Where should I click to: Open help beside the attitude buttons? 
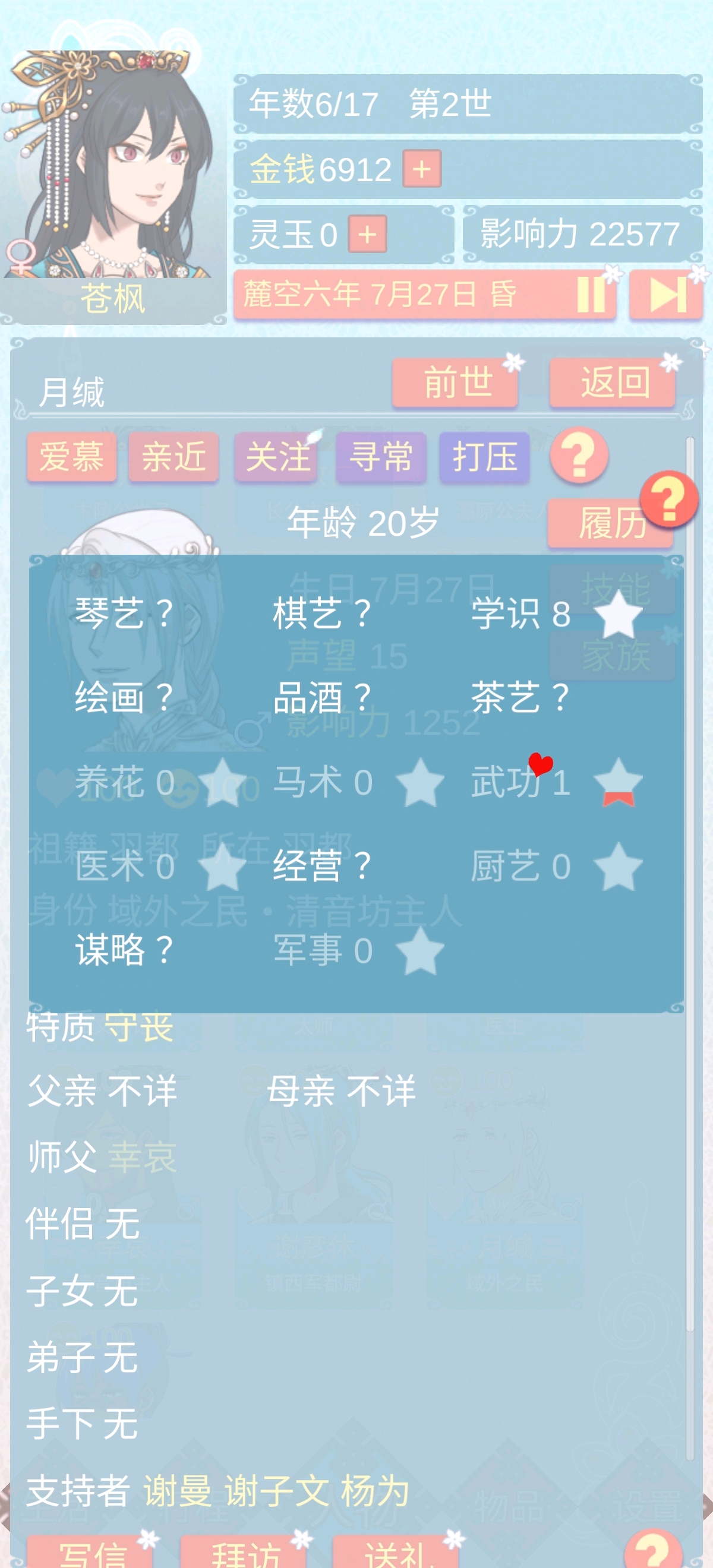click(x=579, y=456)
